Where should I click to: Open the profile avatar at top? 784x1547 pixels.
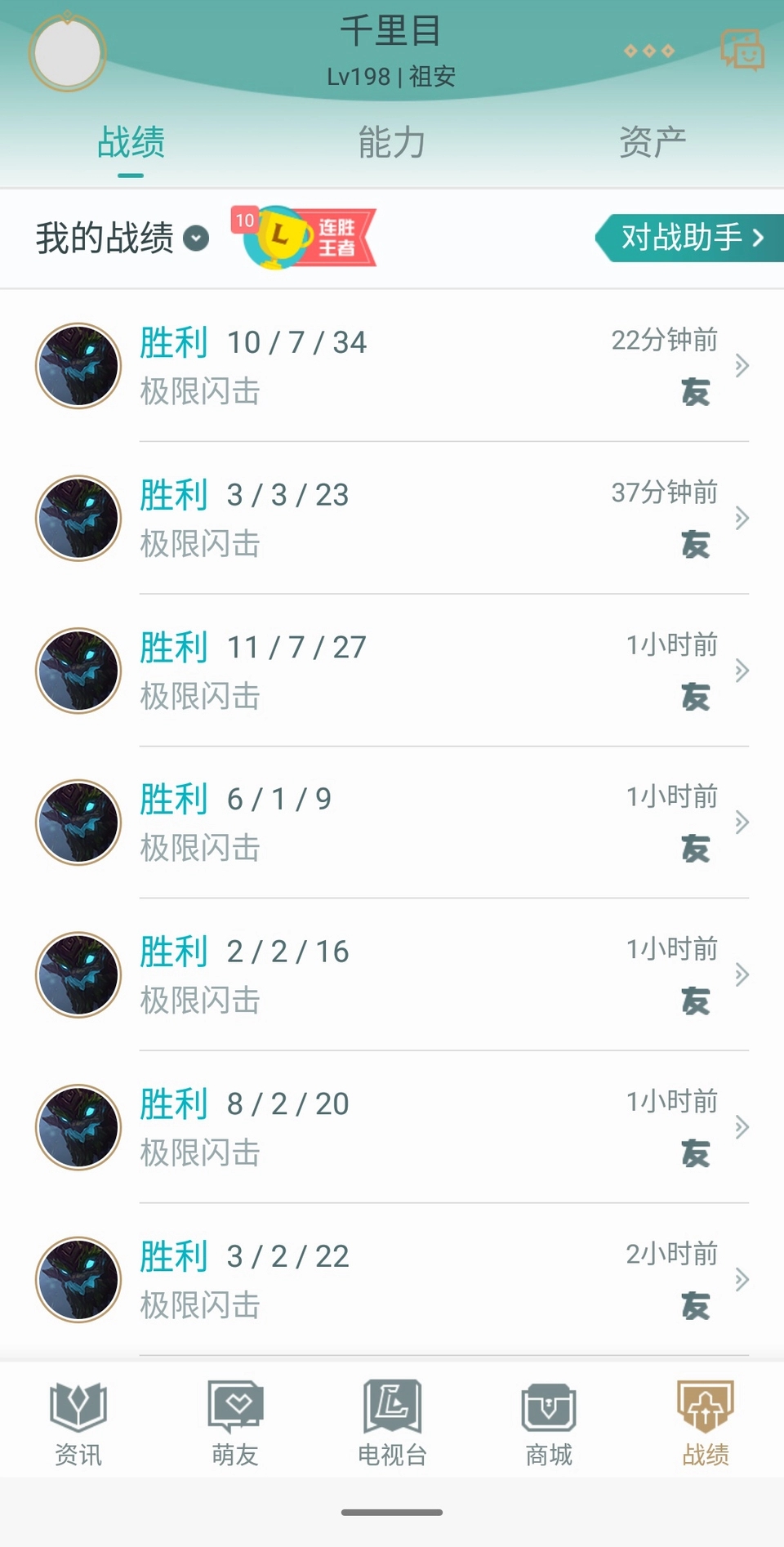(x=68, y=53)
